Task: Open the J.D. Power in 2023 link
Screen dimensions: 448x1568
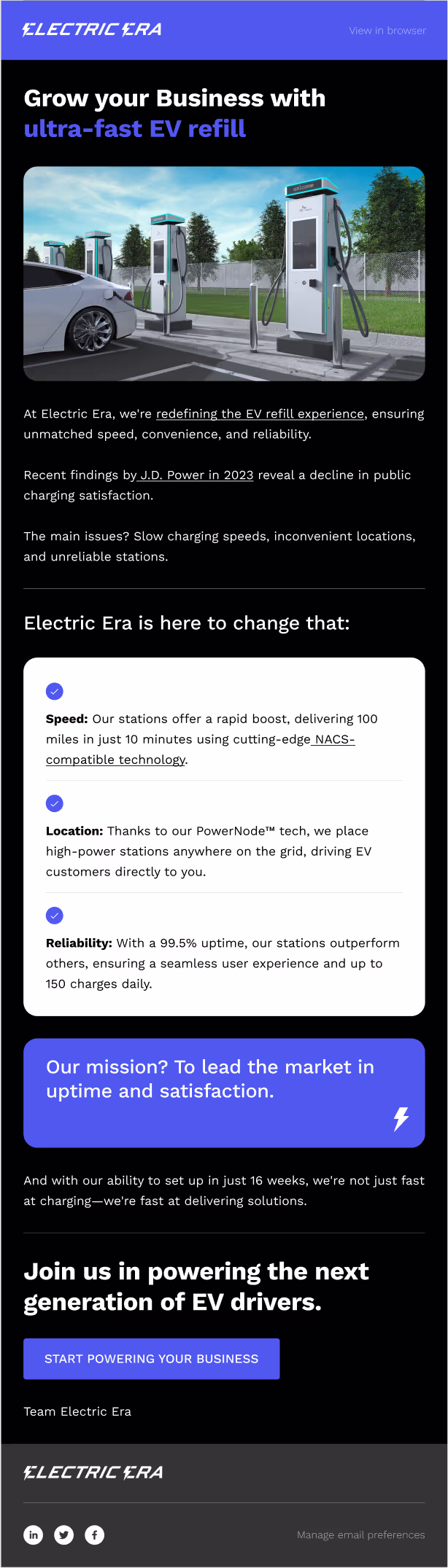Action: (x=196, y=475)
